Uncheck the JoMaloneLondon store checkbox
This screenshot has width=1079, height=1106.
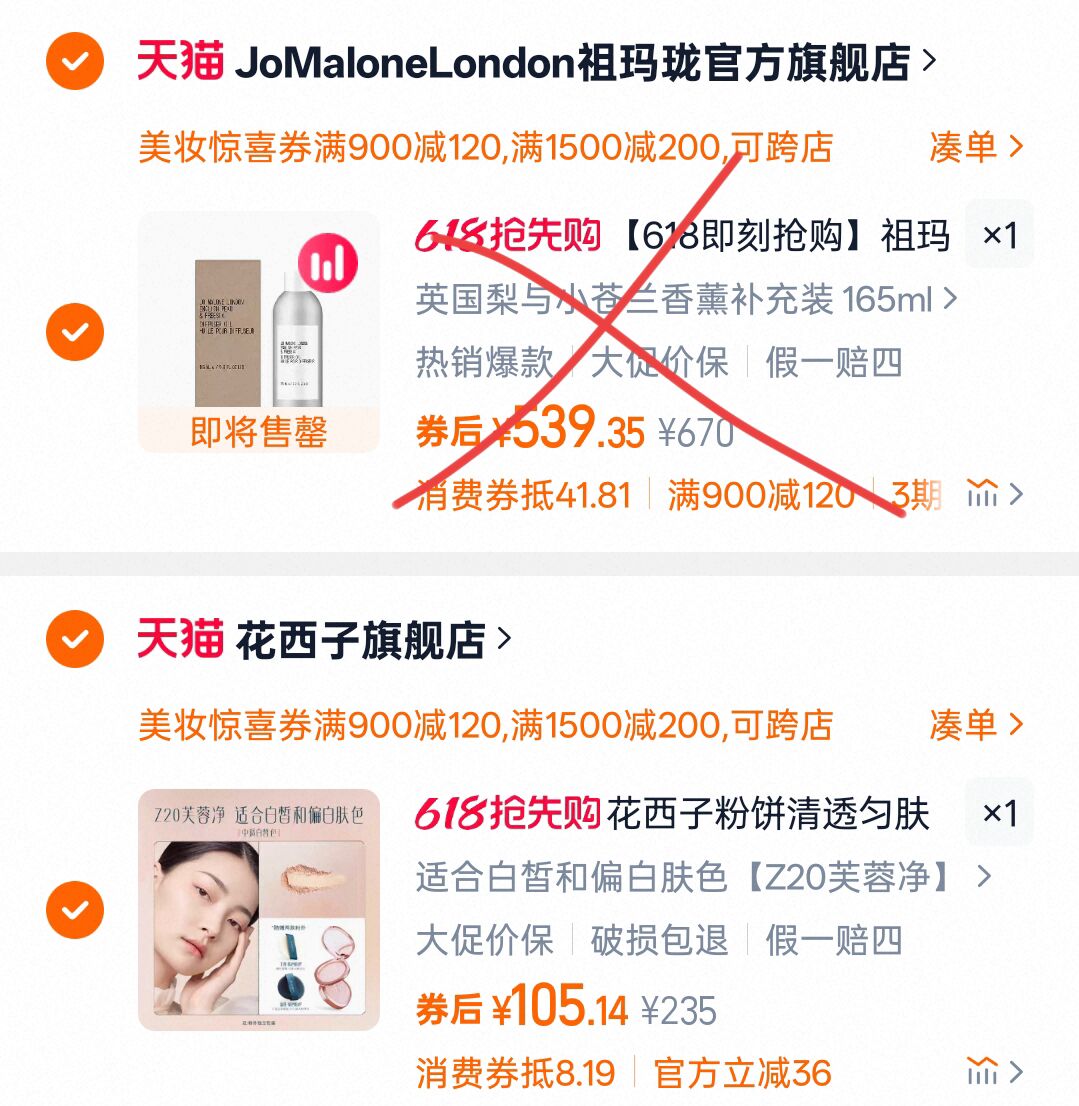coord(75,62)
